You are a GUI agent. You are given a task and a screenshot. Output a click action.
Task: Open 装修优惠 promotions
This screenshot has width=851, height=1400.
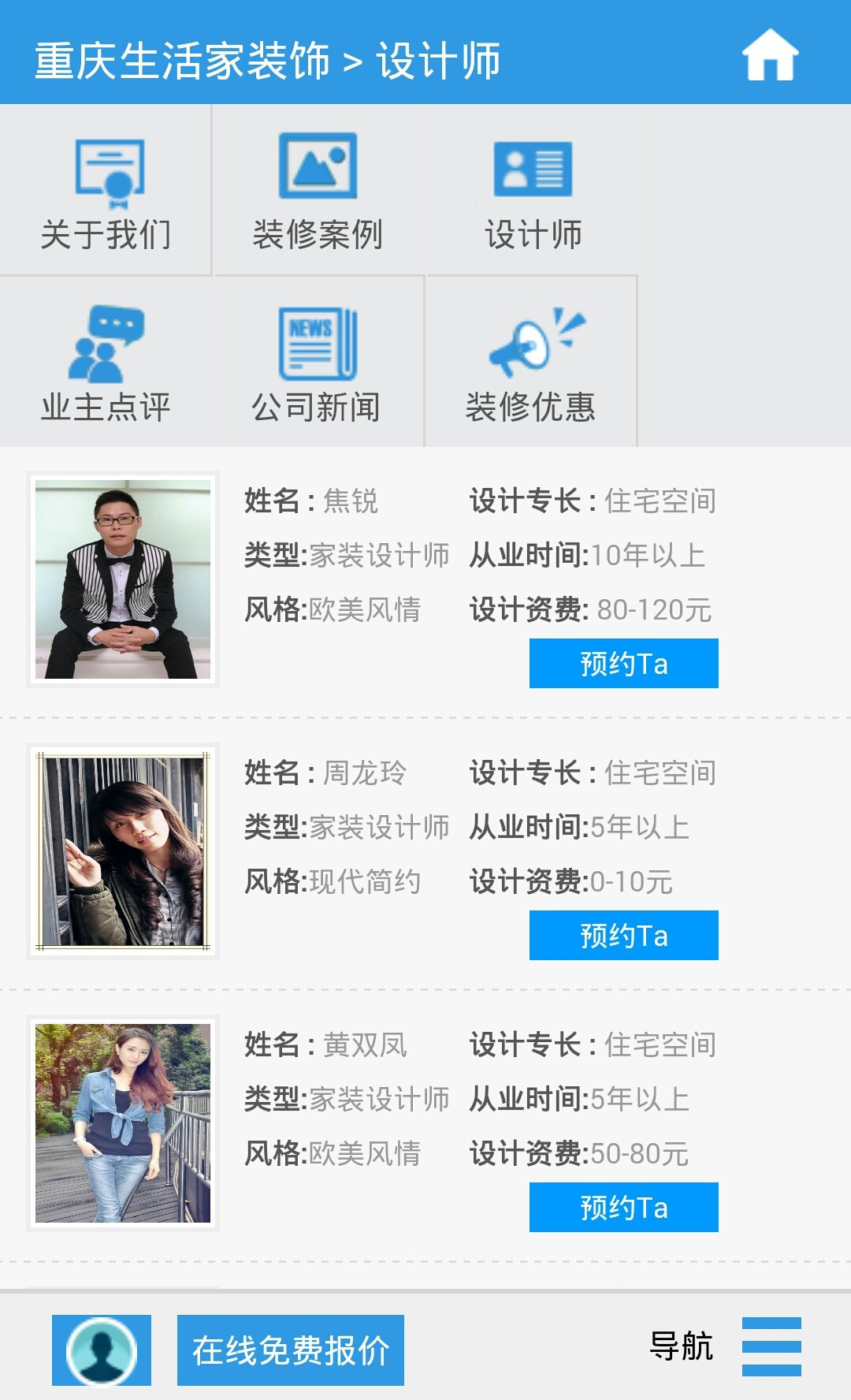coord(531,362)
